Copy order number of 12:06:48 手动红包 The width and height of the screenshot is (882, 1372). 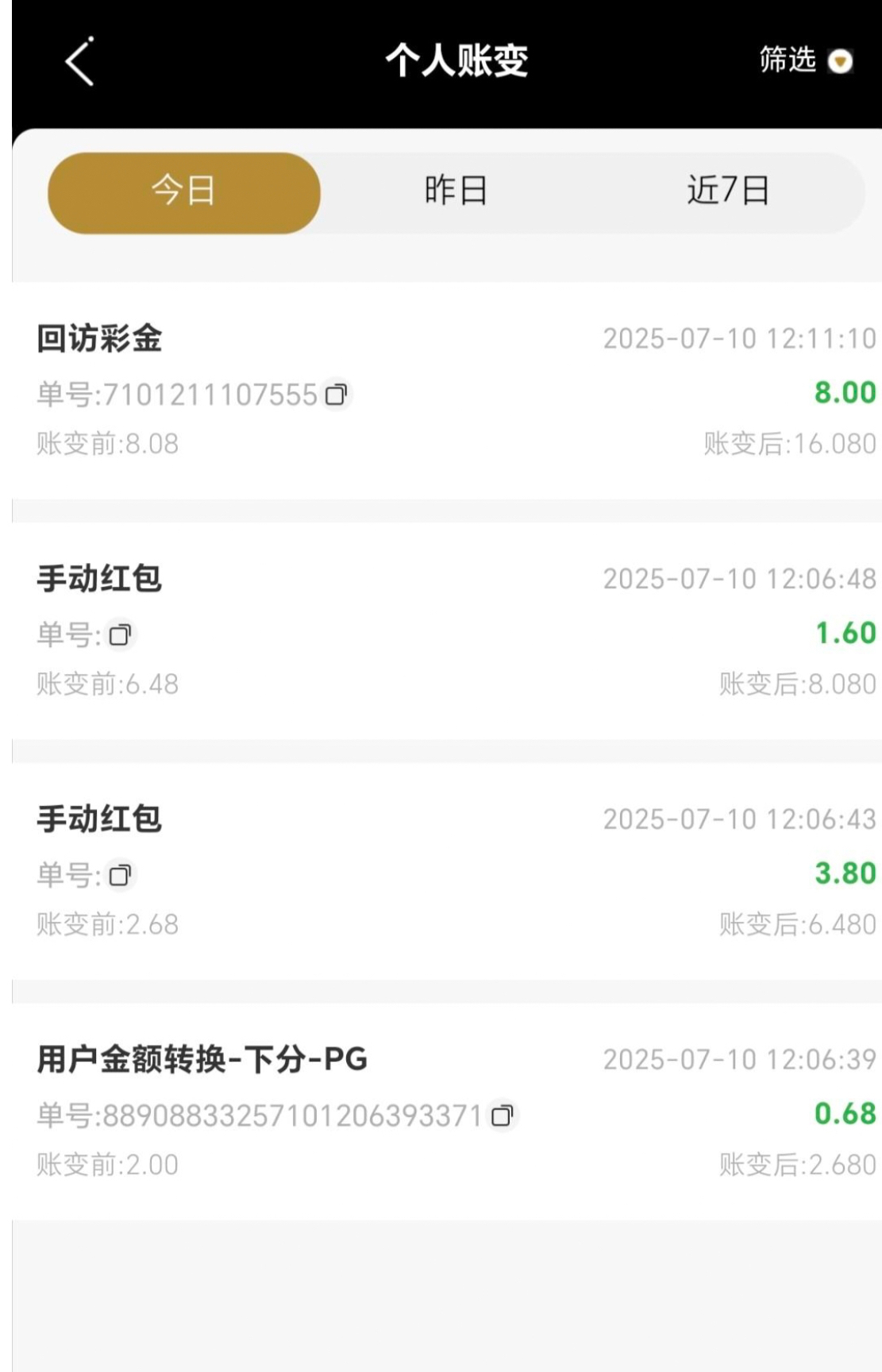point(120,635)
